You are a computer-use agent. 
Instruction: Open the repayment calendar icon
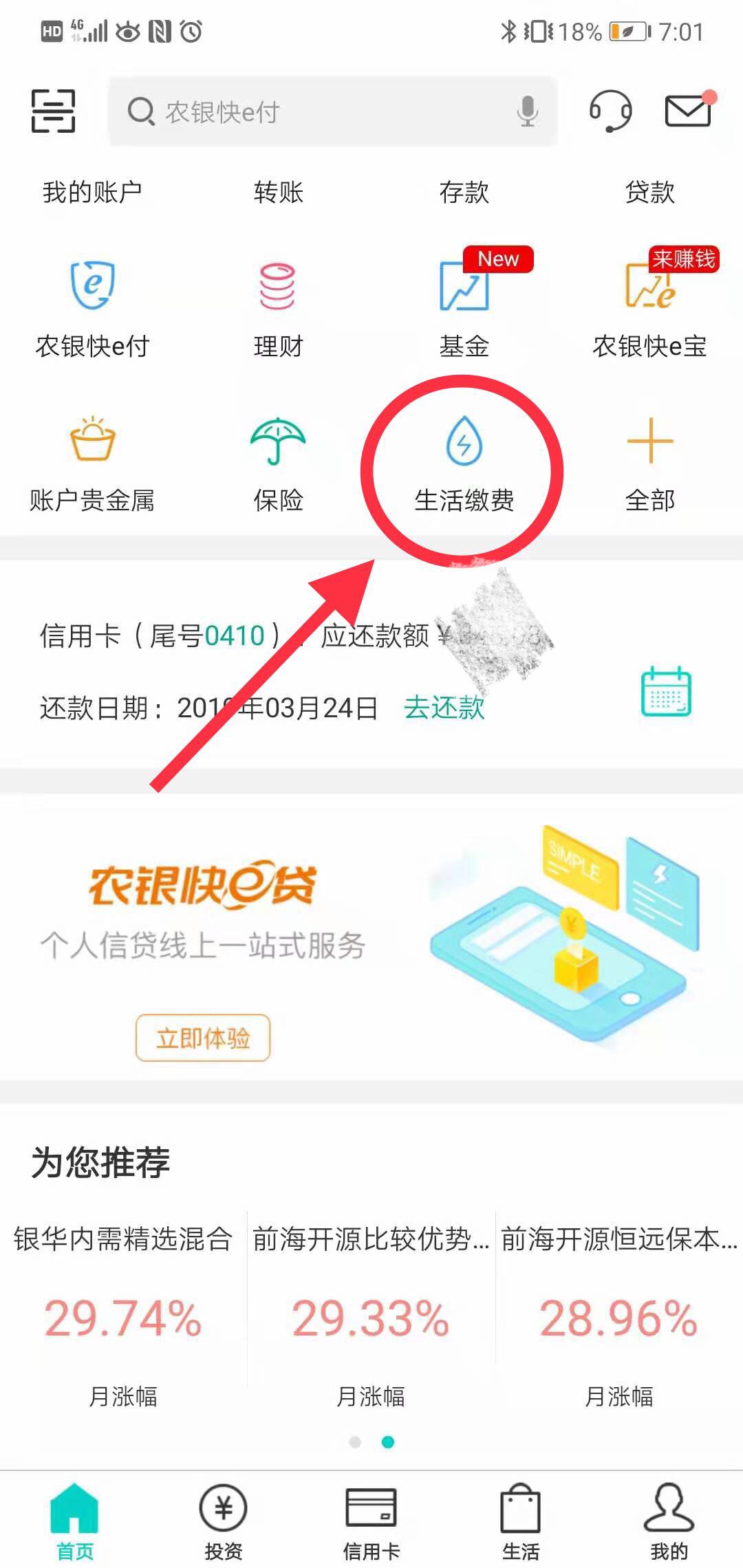click(666, 692)
